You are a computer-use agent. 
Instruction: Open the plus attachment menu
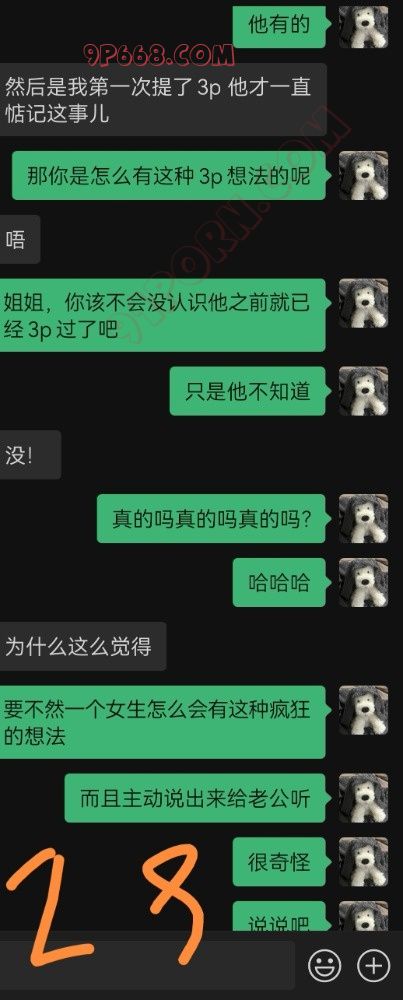click(373, 966)
